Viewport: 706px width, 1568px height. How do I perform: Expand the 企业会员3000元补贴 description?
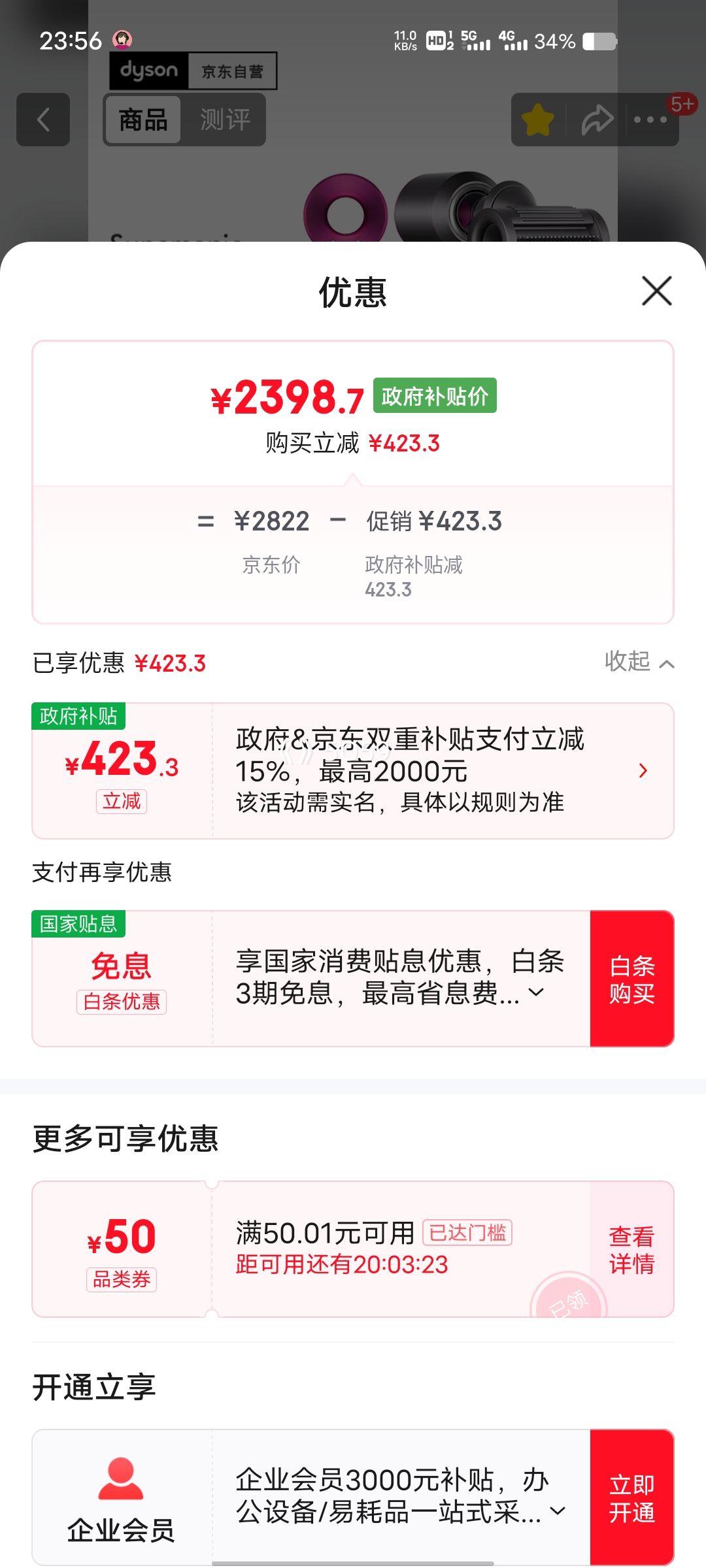[x=558, y=1511]
